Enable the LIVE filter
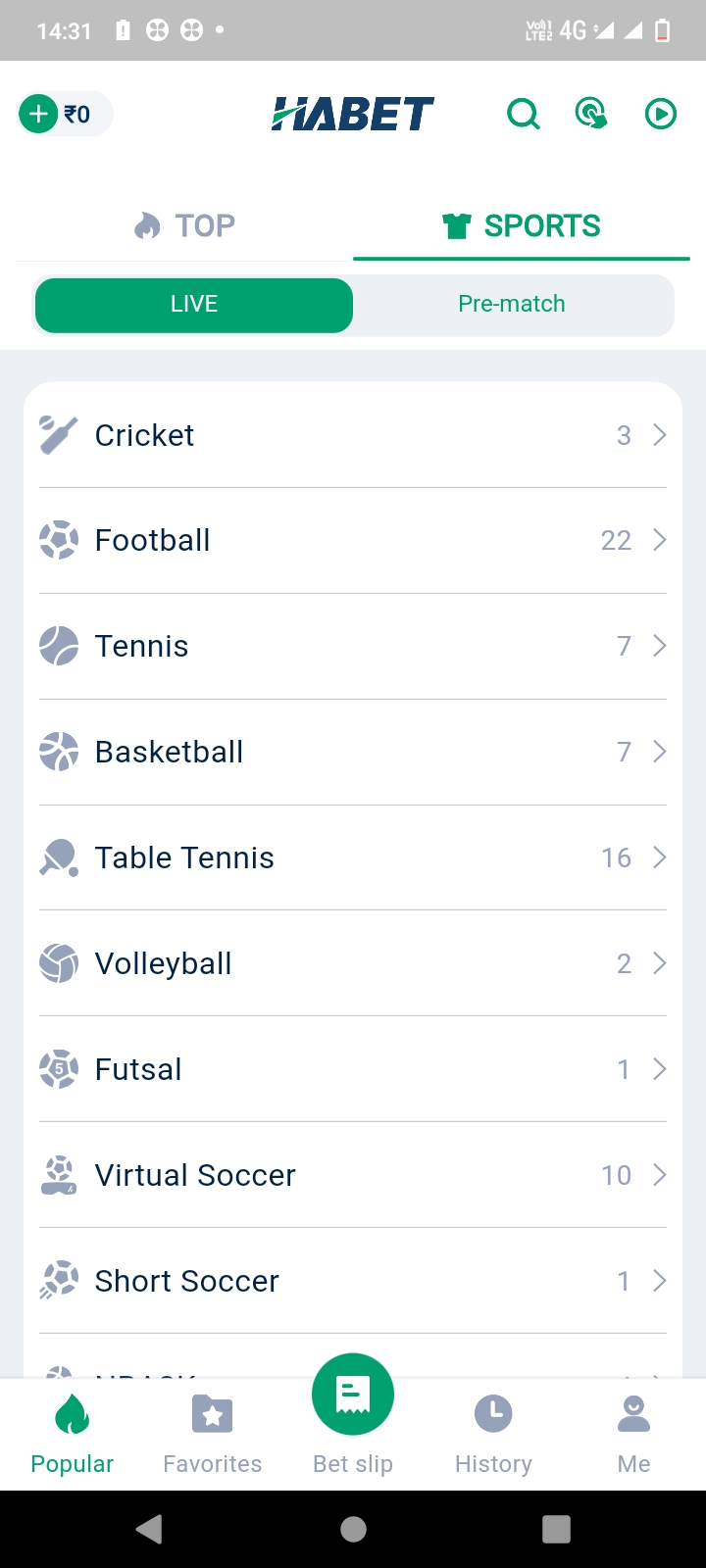This screenshot has height=1568, width=706. pos(193,304)
